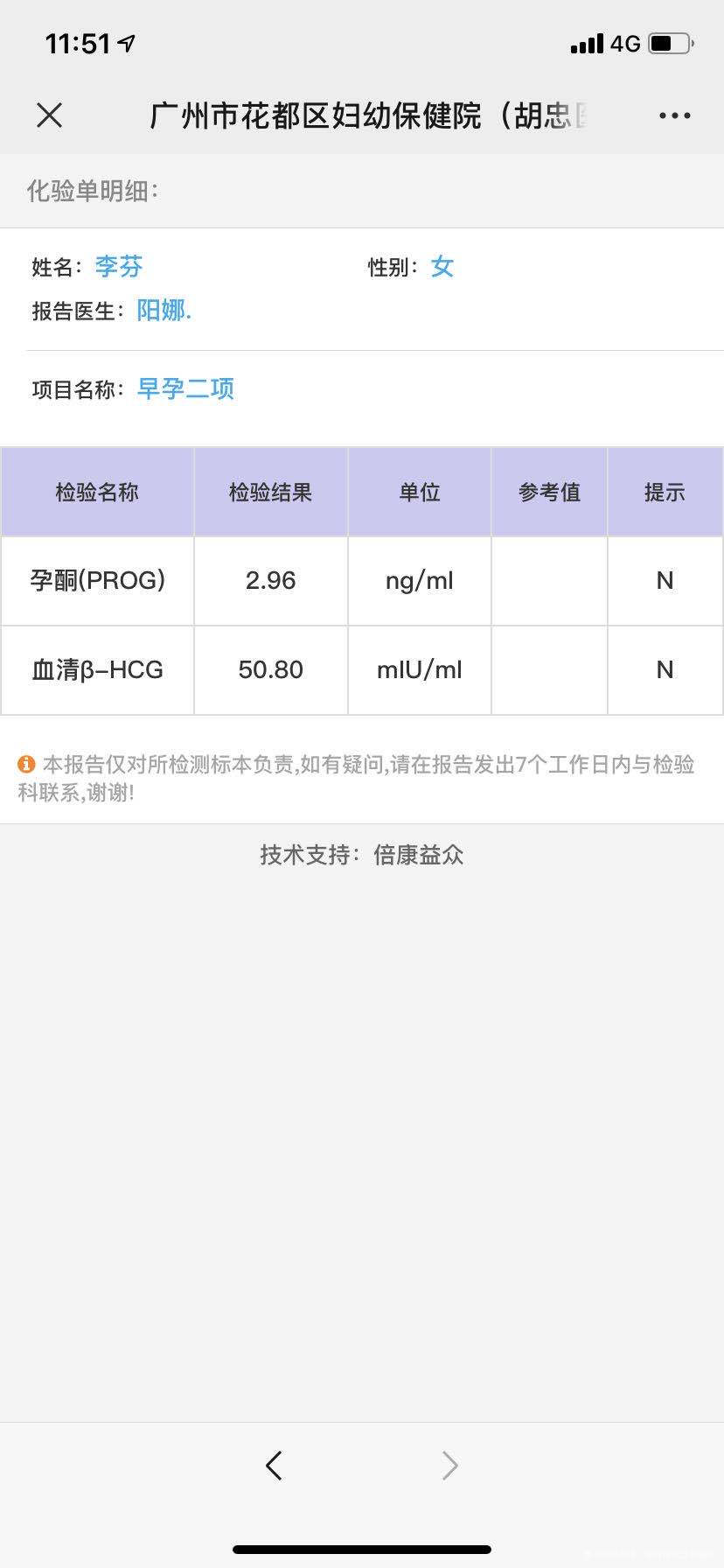The height and width of the screenshot is (1568, 724).
Task: Expand the hospital title 广州市花都区妇幼保健院
Action: pos(367,115)
